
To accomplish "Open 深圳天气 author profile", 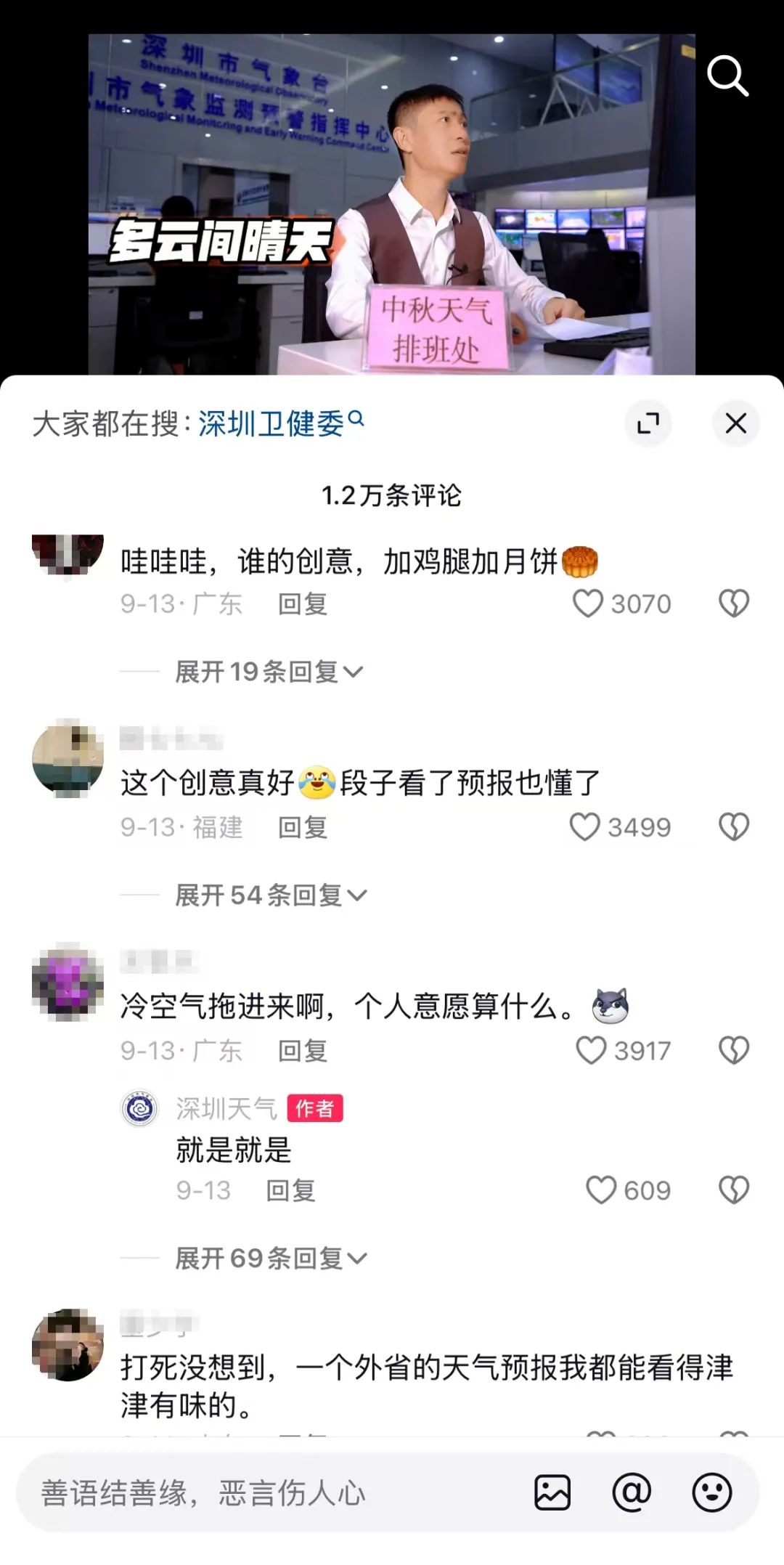I will coord(225,1109).
